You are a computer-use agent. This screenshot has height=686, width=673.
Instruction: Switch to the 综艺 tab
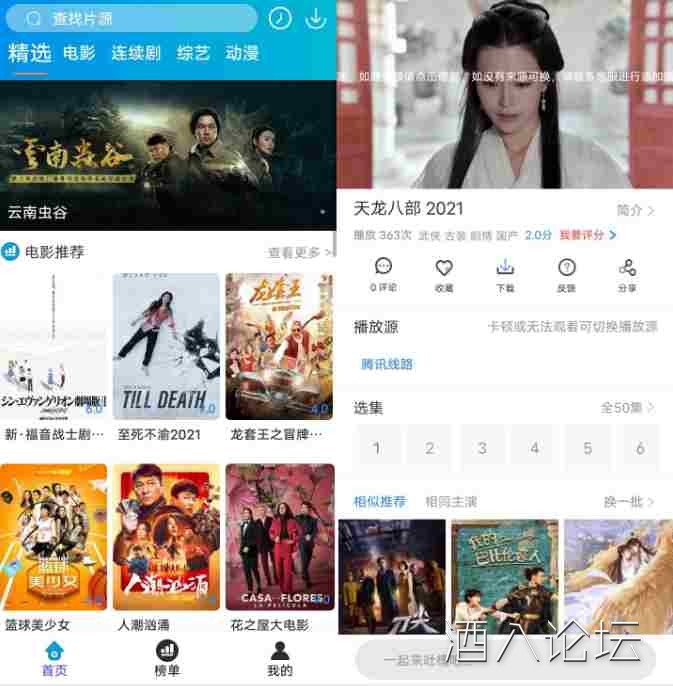[192, 54]
